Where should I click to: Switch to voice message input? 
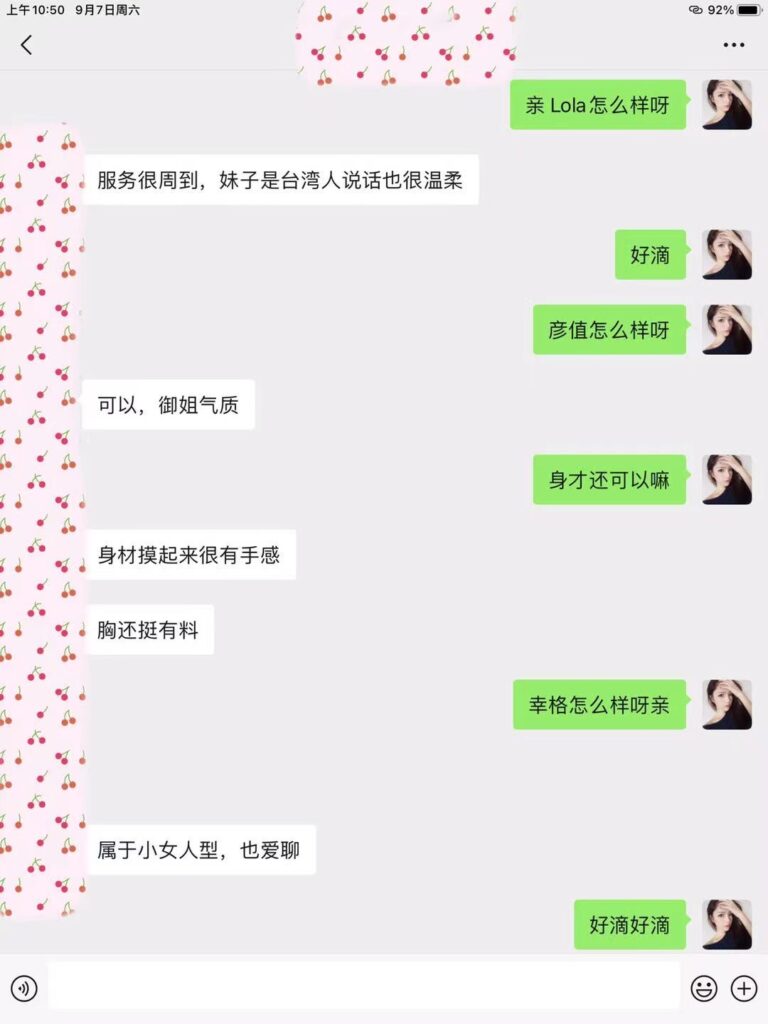(24, 989)
